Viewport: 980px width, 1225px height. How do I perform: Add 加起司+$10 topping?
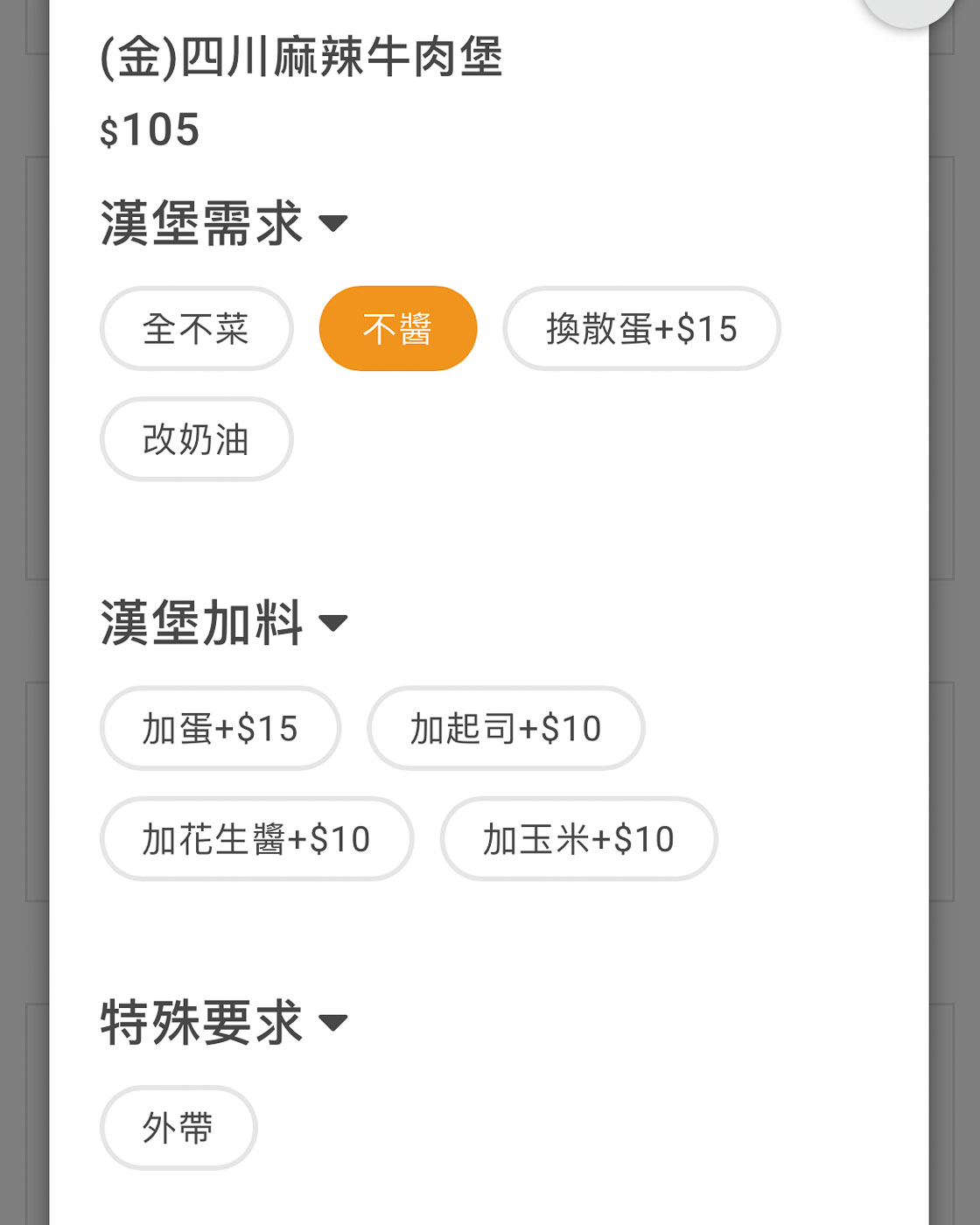(x=506, y=728)
